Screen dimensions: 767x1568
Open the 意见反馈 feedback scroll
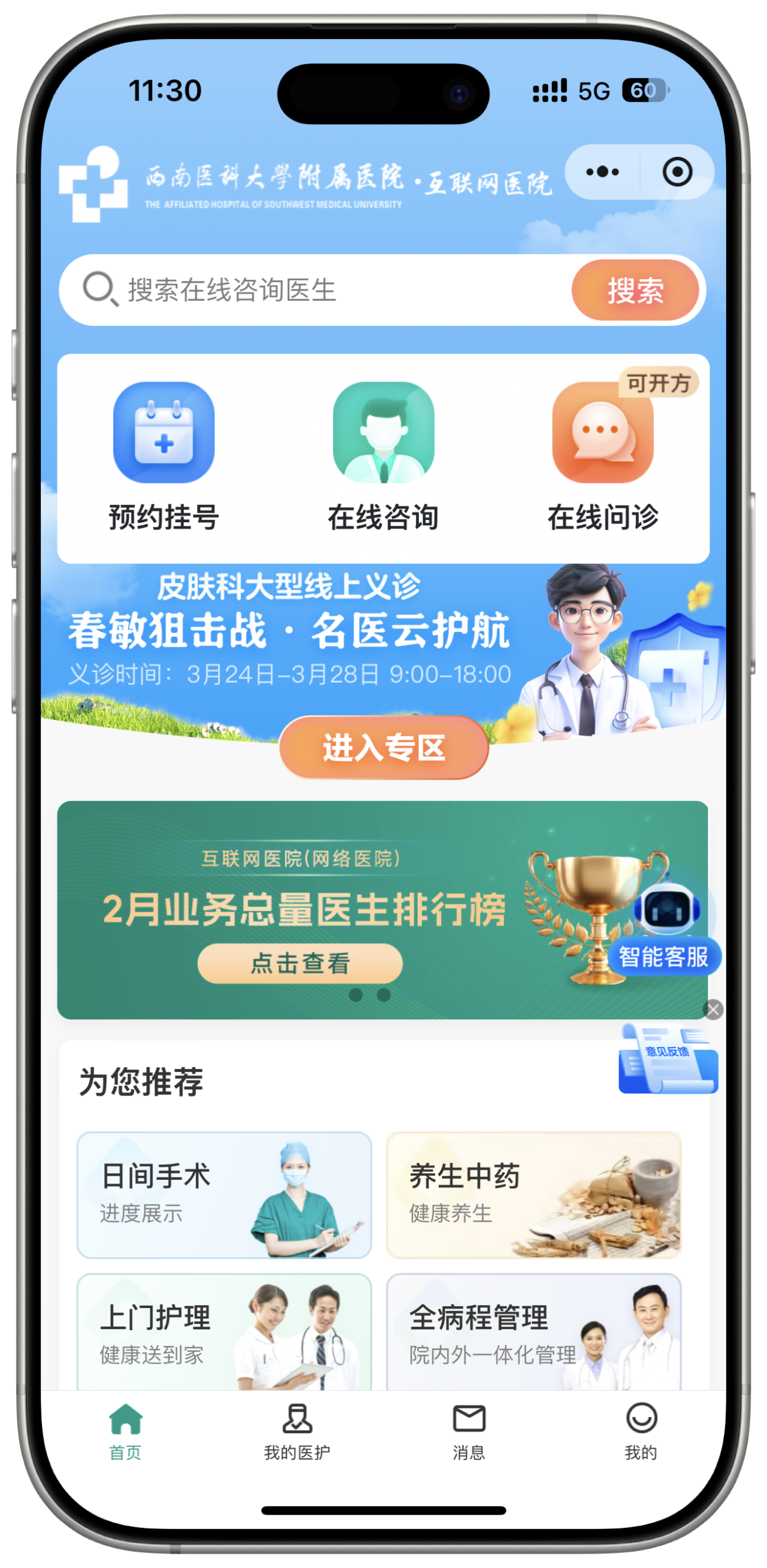pos(668,1060)
